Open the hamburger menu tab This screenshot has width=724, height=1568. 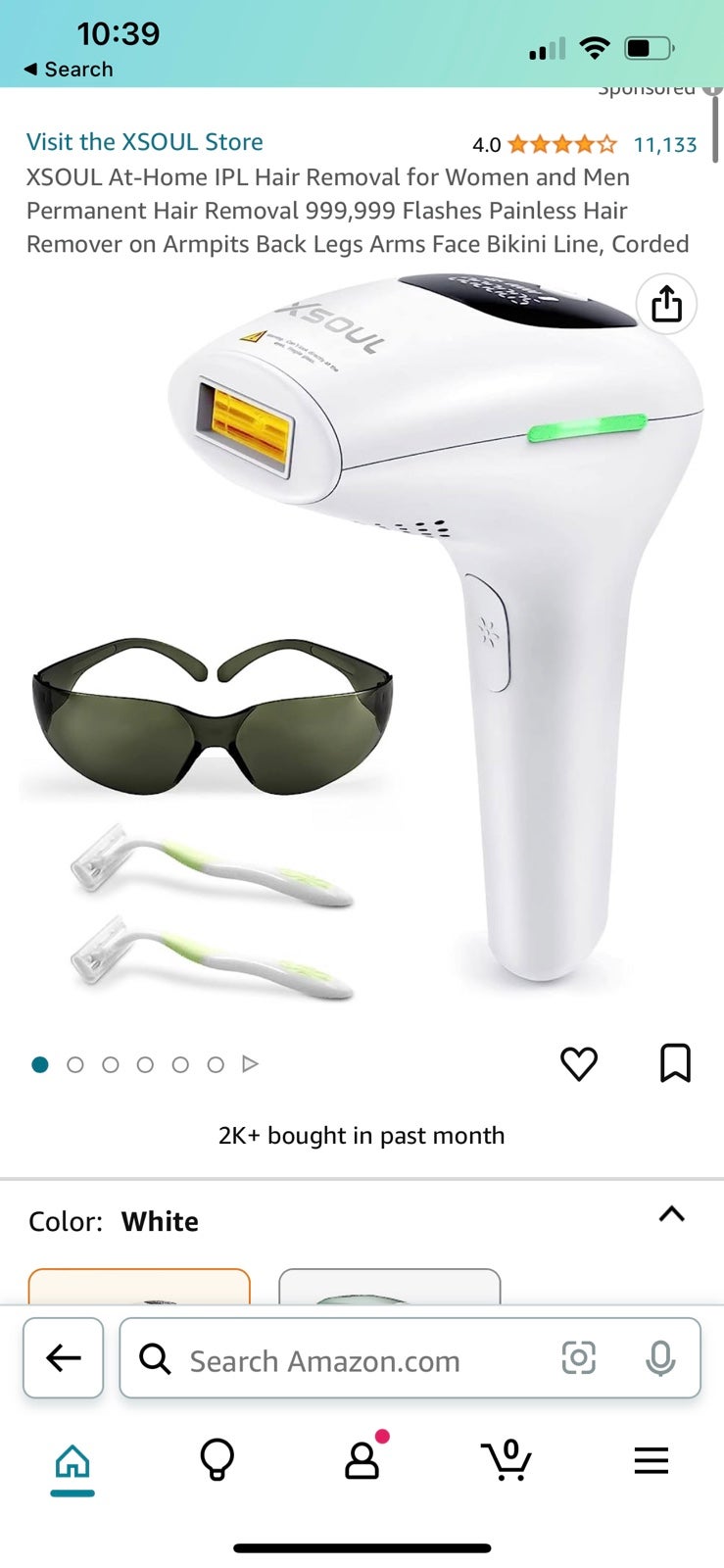click(x=651, y=1460)
